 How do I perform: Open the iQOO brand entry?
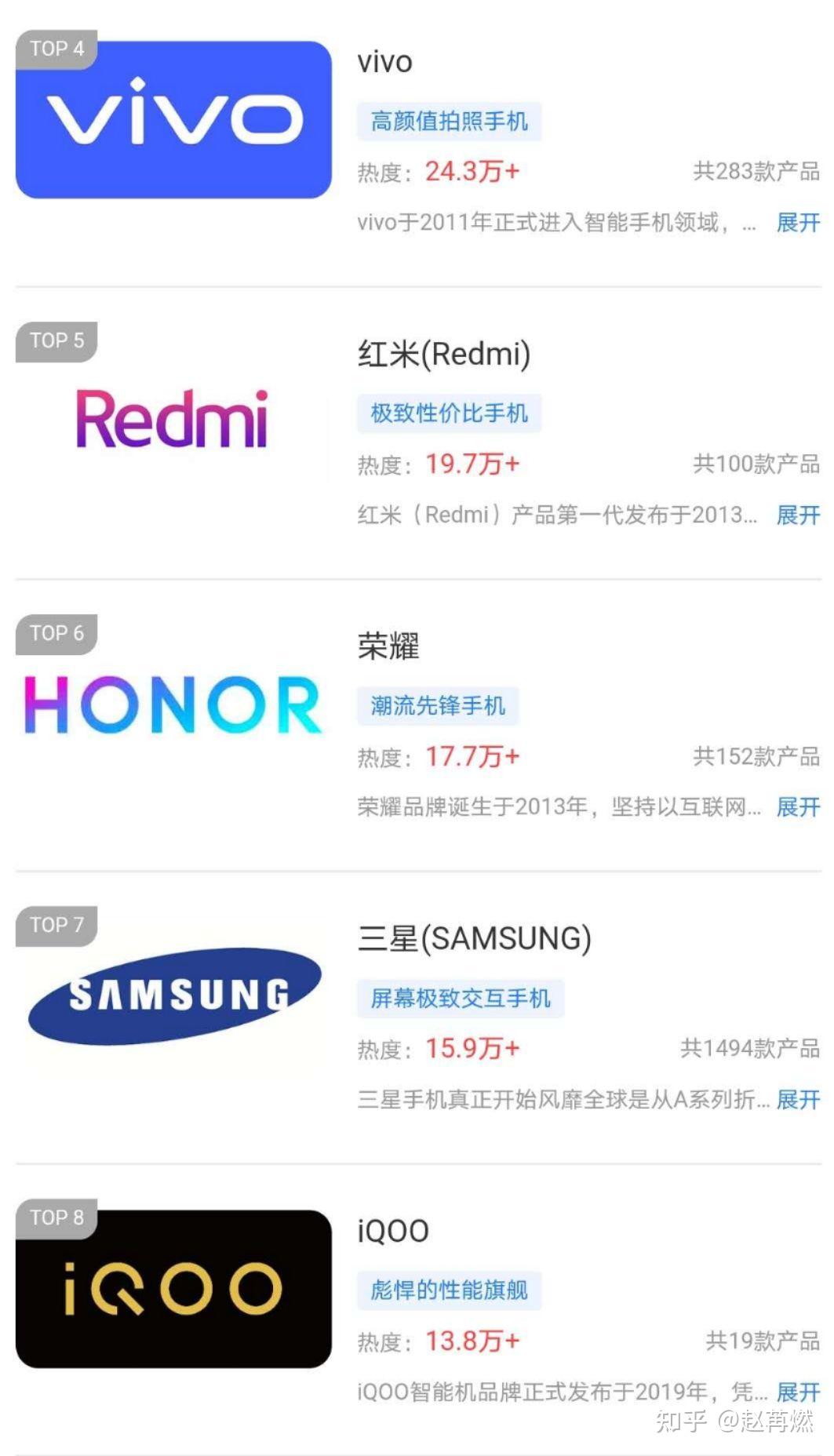pos(393,1231)
